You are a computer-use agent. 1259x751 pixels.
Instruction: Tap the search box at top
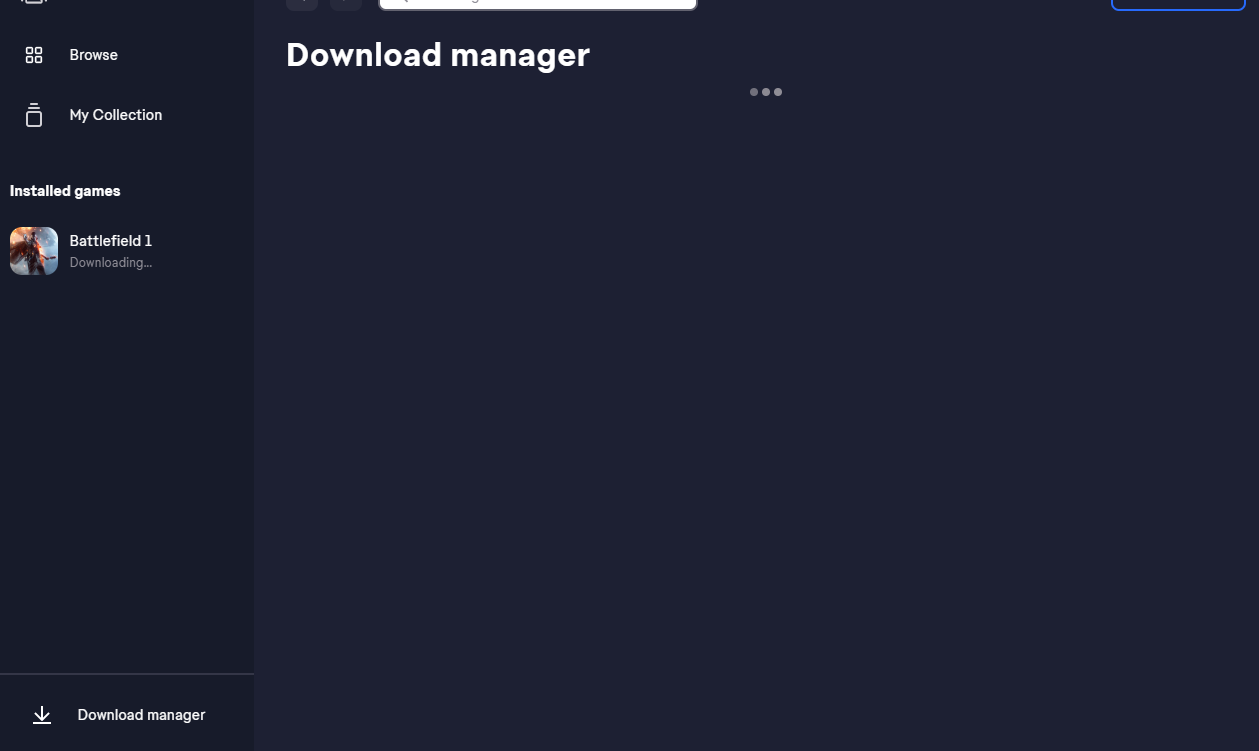point(540,3)
